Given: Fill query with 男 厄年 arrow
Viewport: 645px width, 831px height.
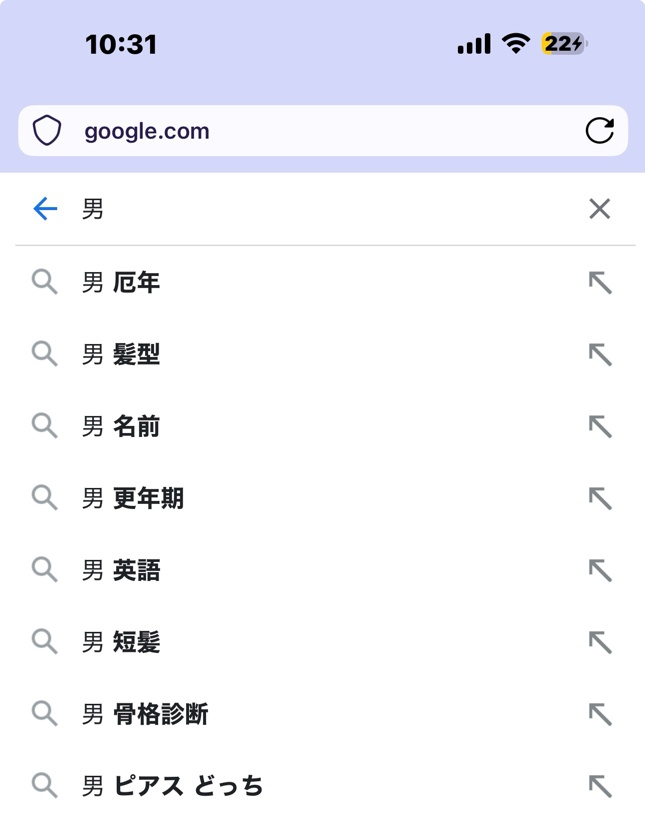Looking at the screenshot, I should click(x=599, y=283).
